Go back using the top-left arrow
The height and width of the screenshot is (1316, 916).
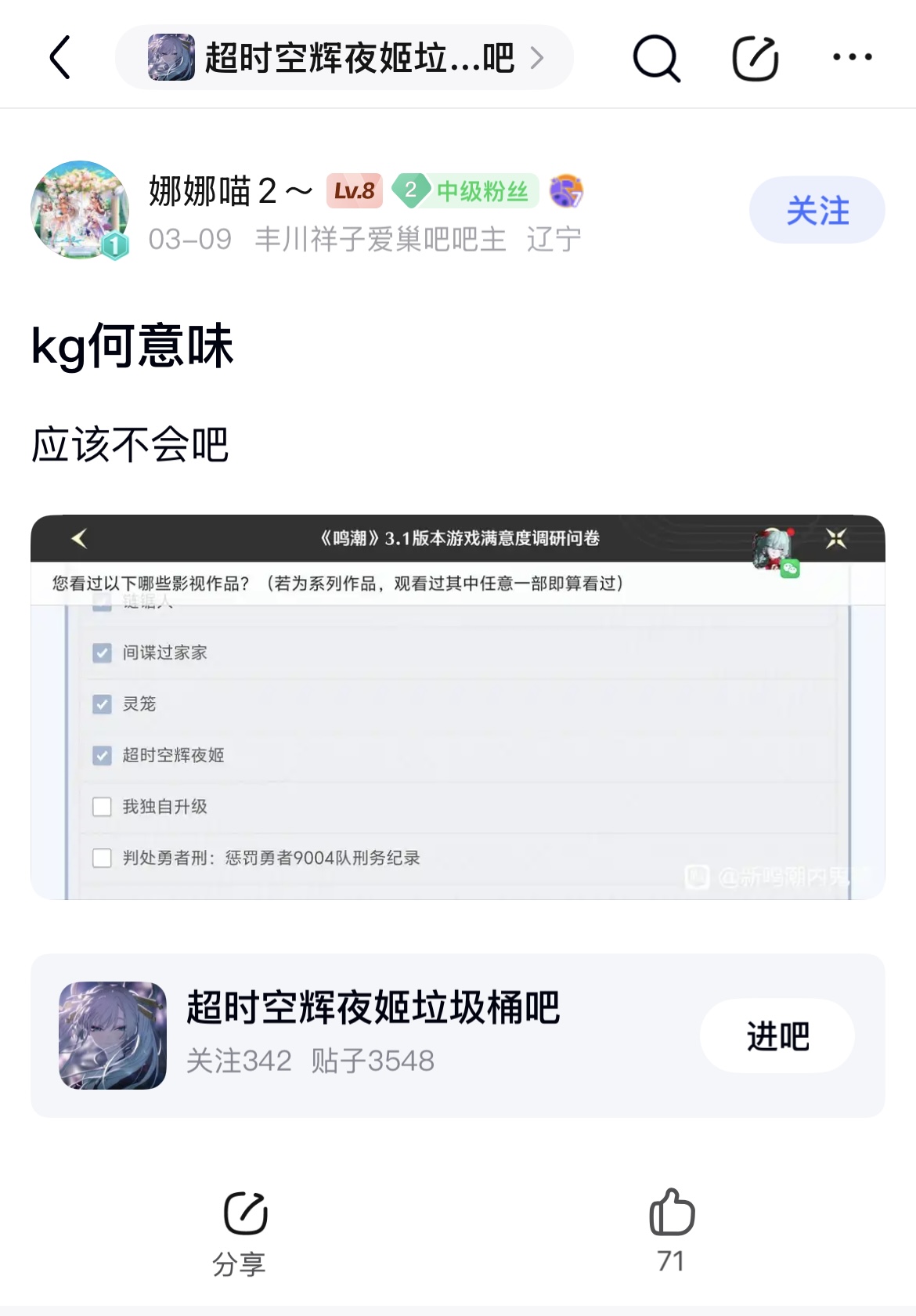click(60, 57)
